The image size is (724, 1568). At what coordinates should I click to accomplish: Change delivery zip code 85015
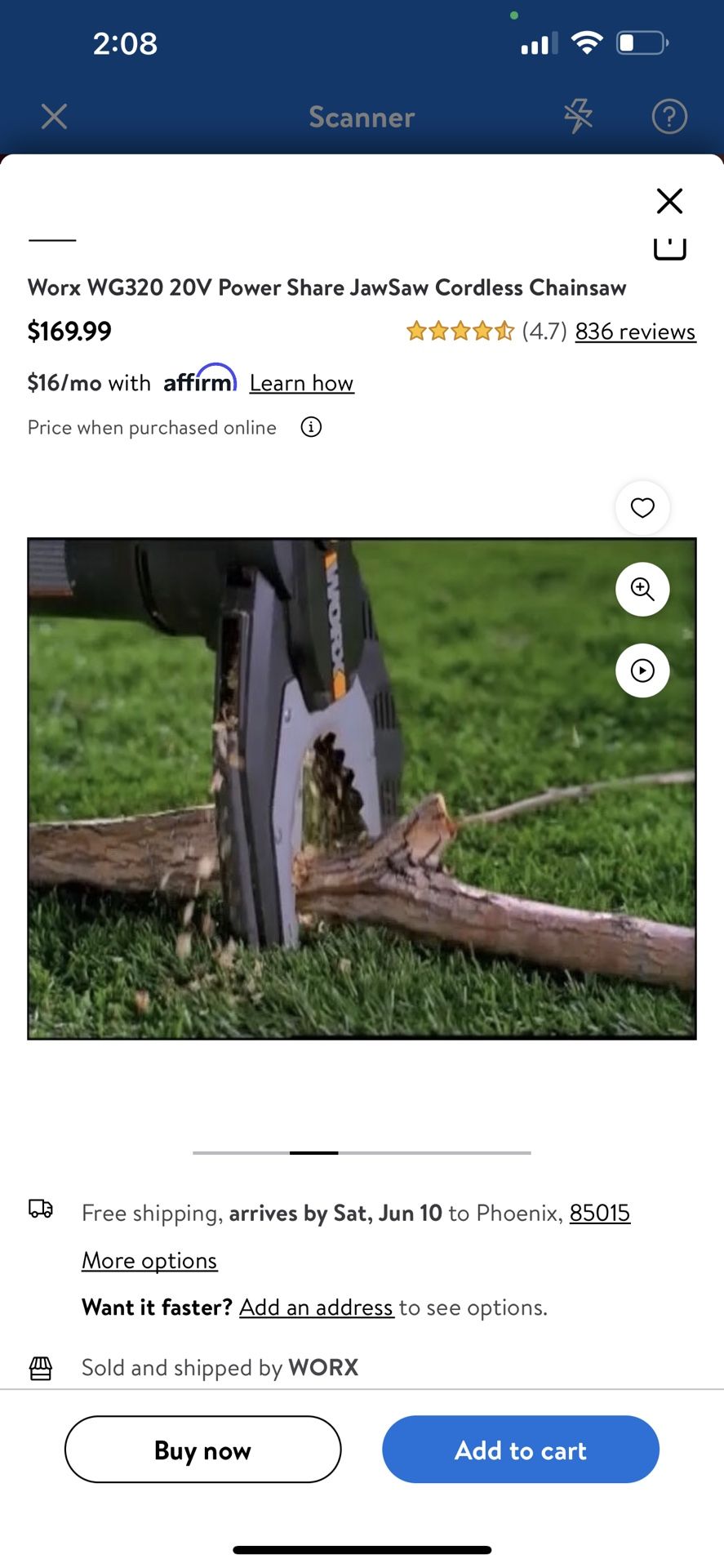(x=599, y=1213)
